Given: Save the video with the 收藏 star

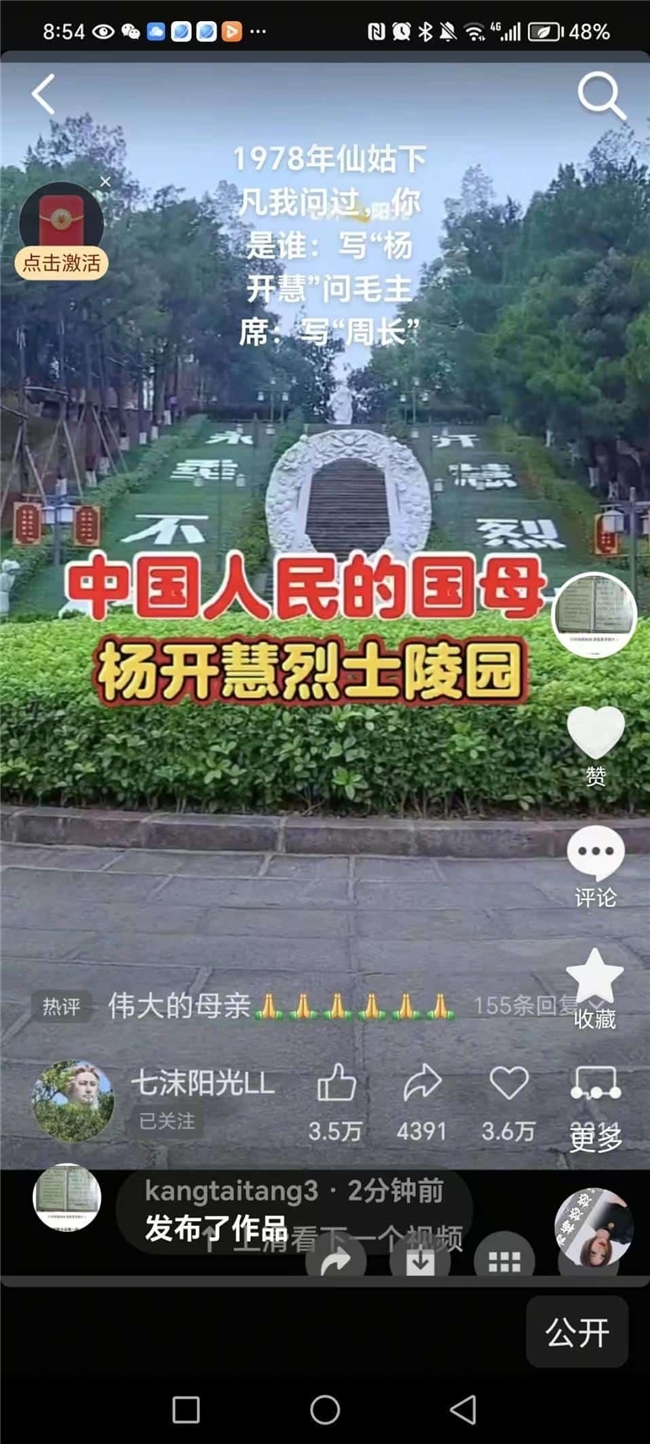Looking at the screenshot, I should coord(595,978).
